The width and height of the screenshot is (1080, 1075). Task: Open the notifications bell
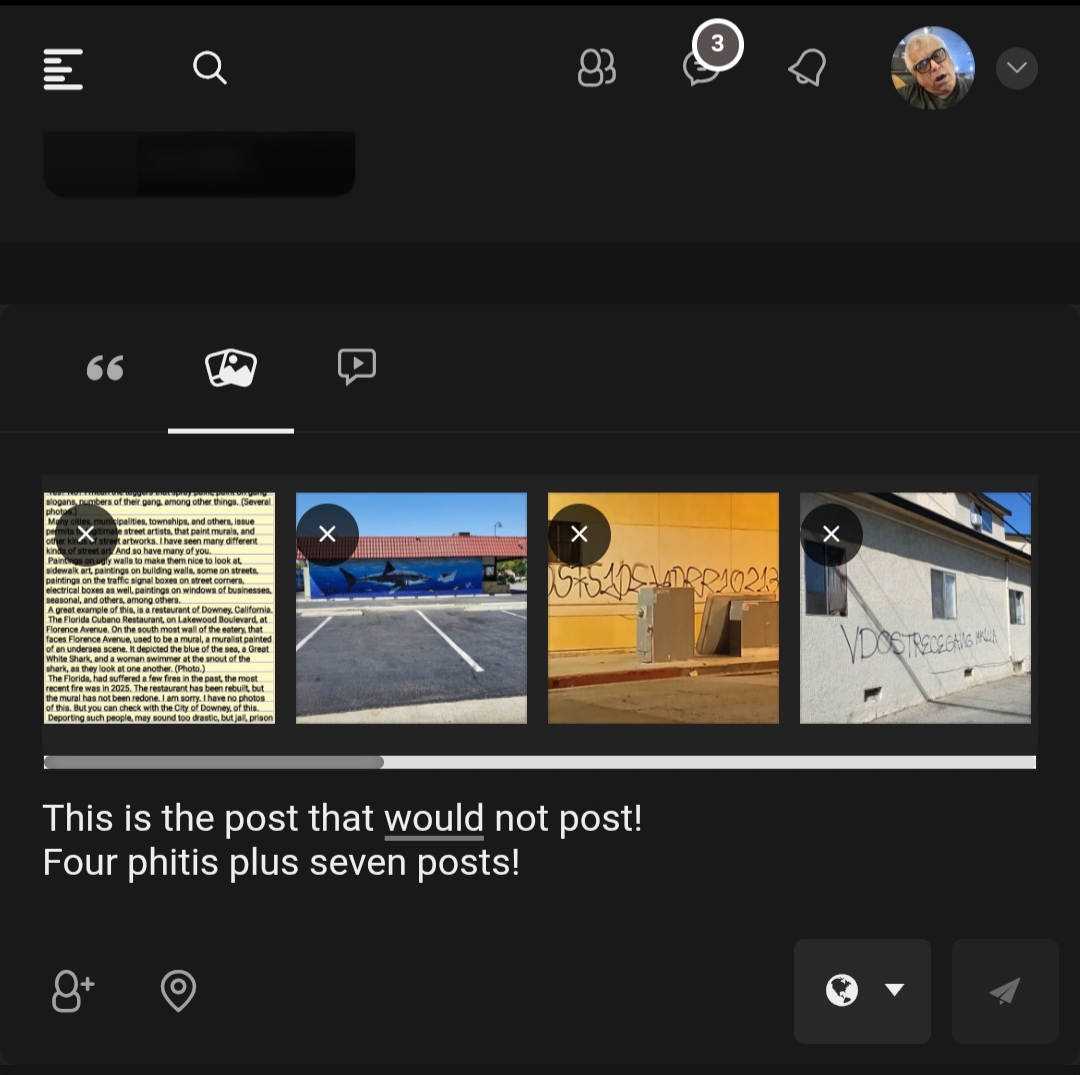pos(808,69)
